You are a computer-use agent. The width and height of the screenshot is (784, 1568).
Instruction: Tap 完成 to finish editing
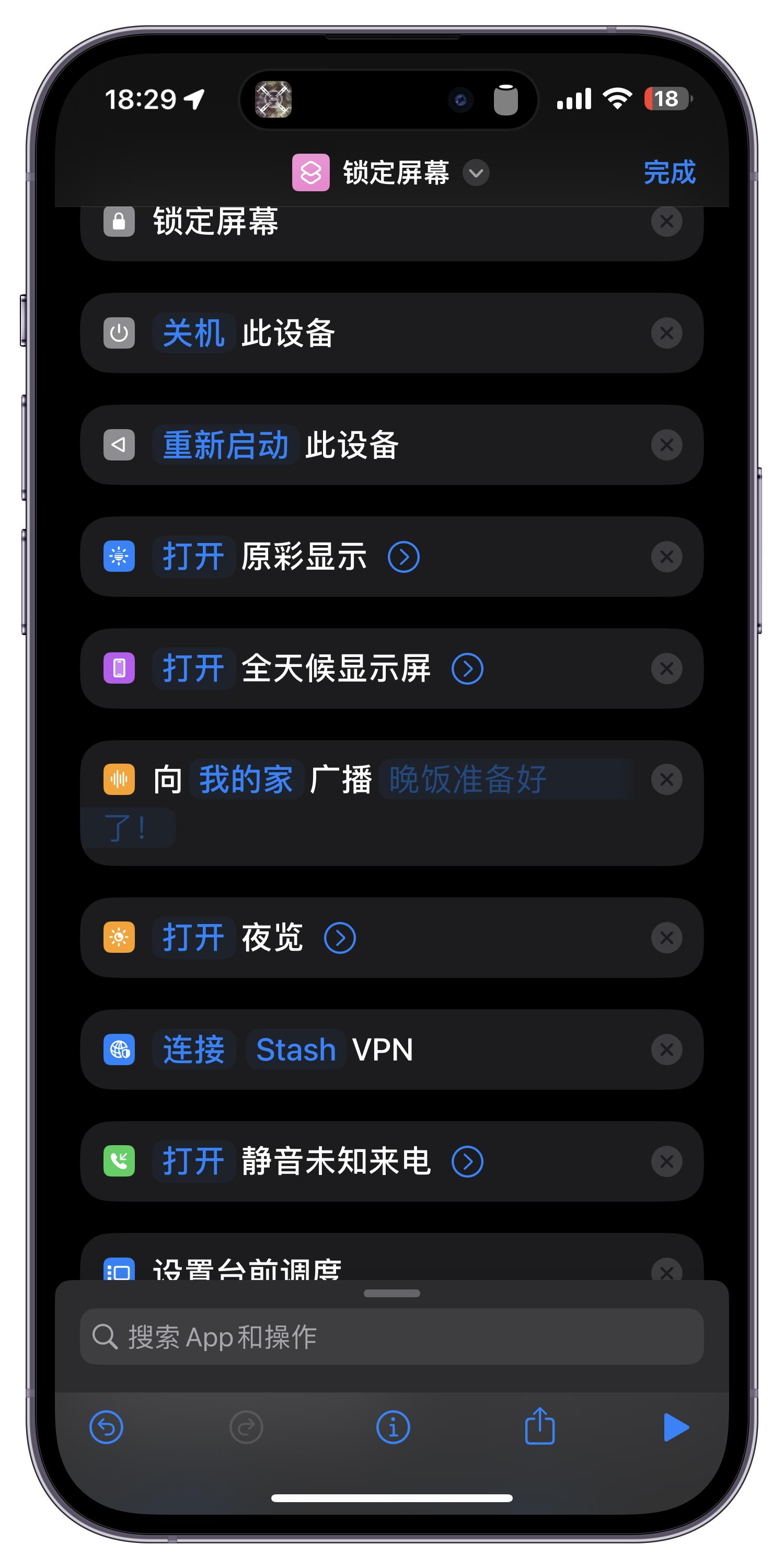[x=668, y=173]
